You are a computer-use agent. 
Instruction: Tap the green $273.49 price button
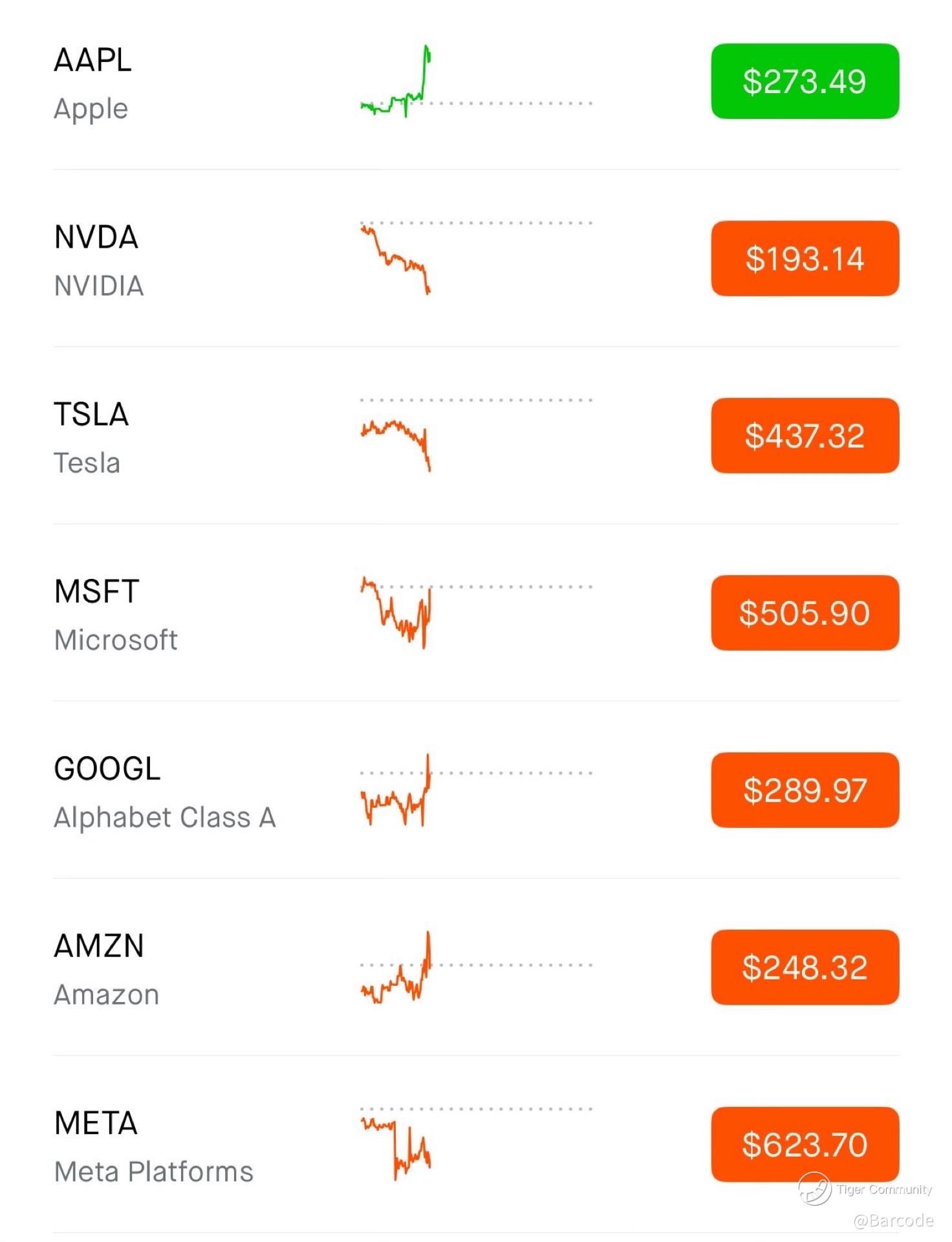[805, 82]
